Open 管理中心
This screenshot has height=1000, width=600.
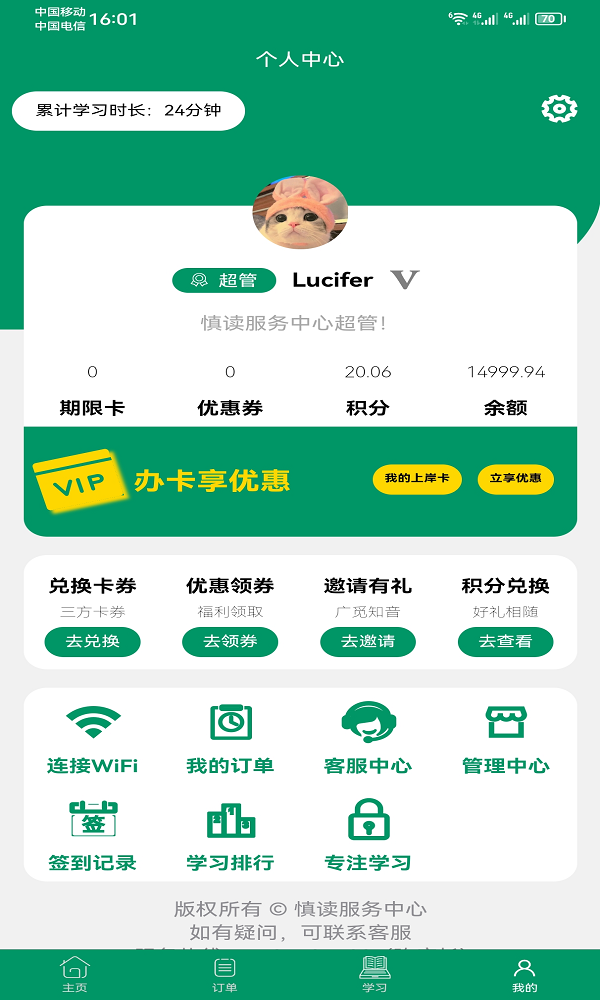tap(505, 738)
